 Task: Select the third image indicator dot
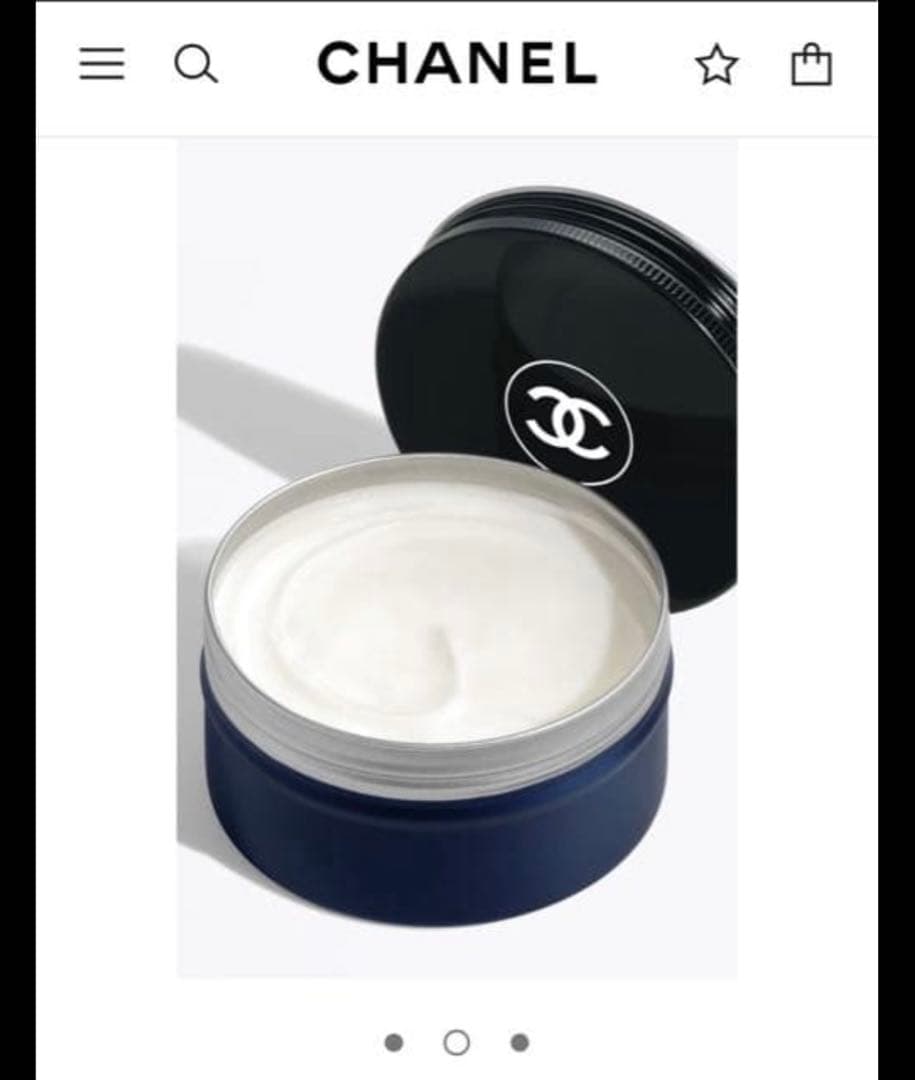pos(519,1042)
